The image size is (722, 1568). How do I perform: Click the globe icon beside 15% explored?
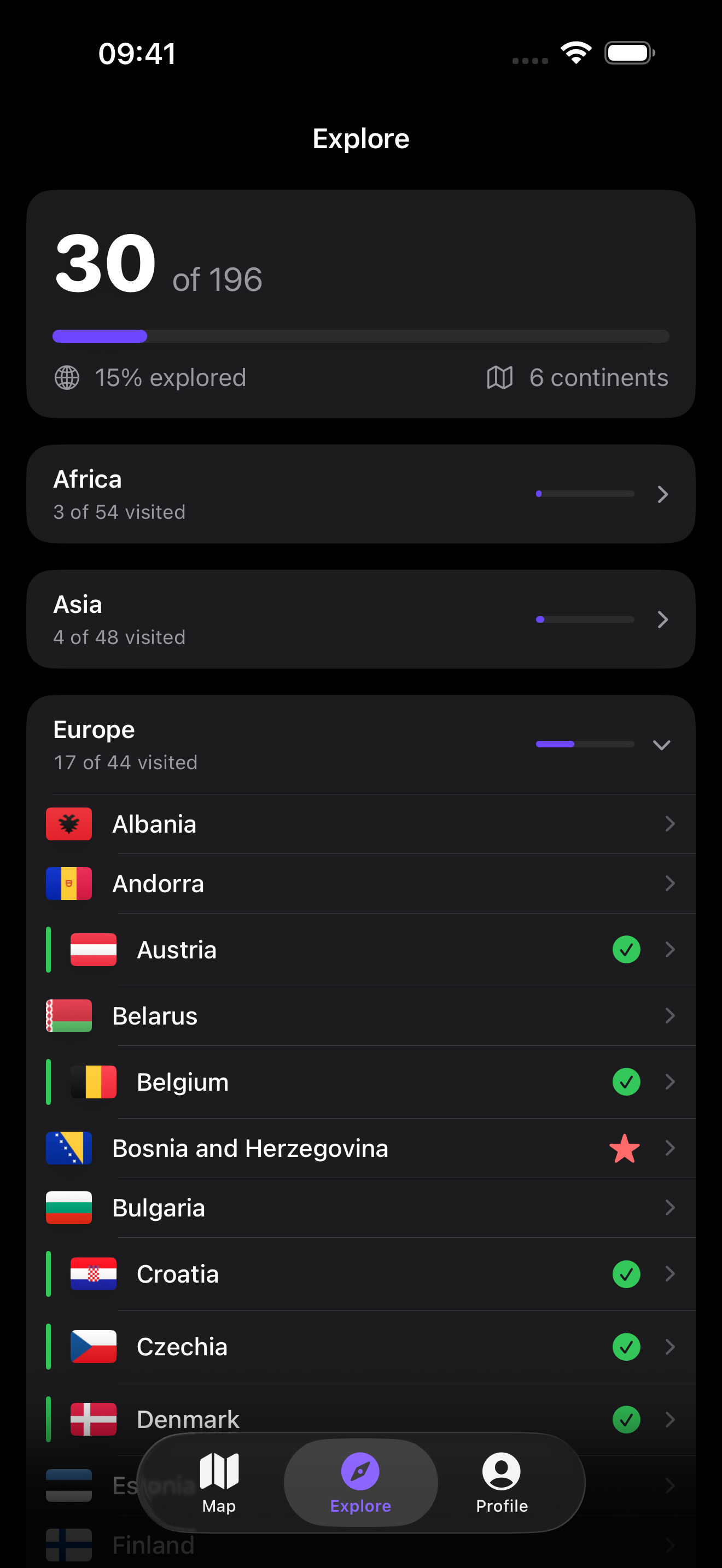click(67, 377)
